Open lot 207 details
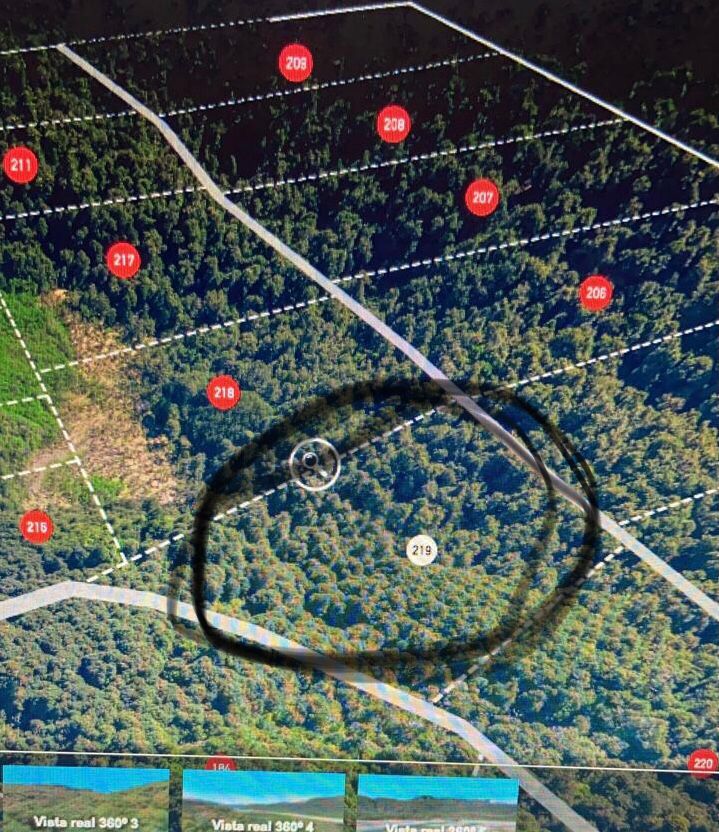This screenshot has height=832, width=719. click(x=482, y=197)
